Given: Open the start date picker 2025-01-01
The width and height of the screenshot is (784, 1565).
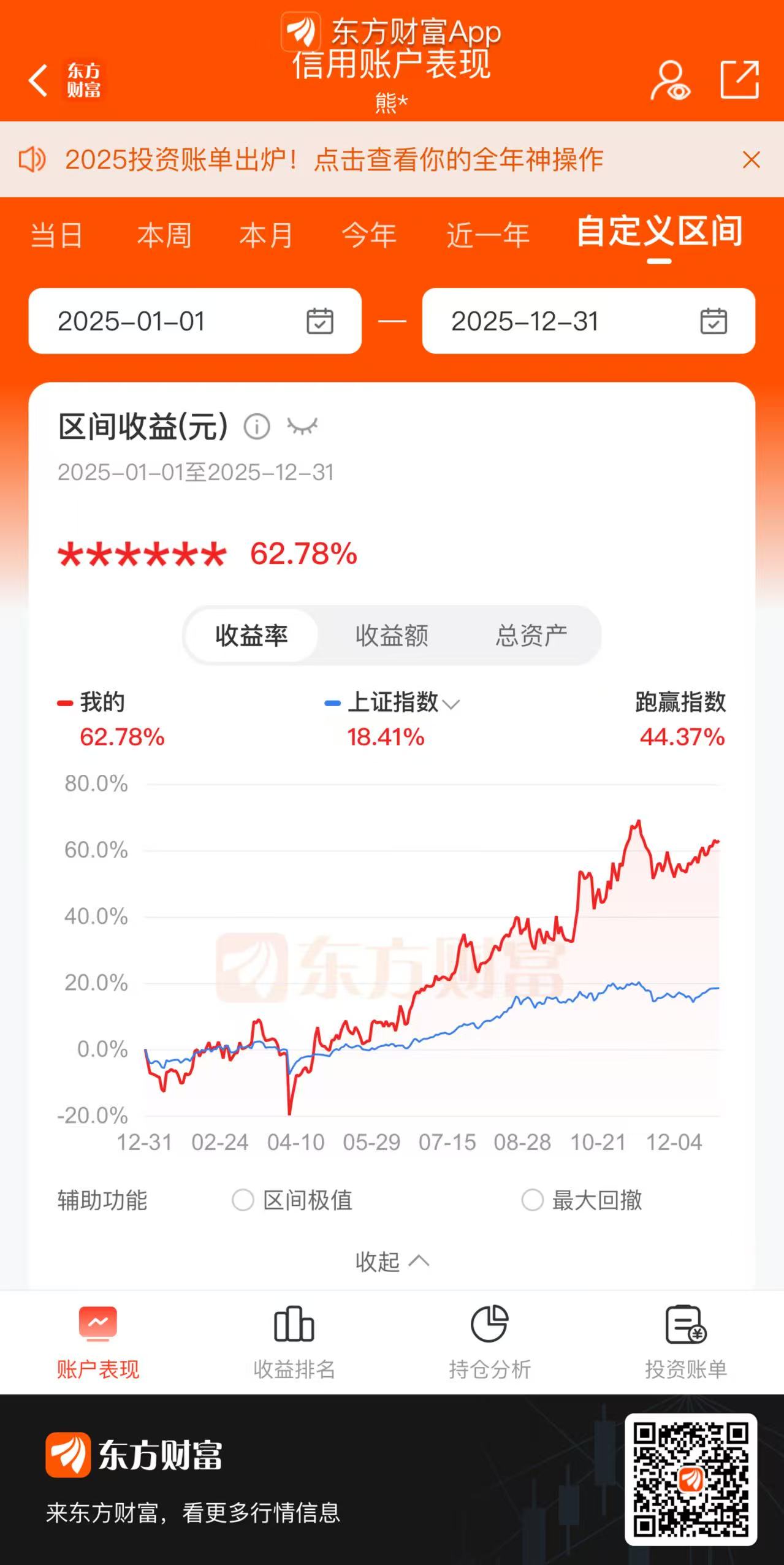Looking at the screenshot, I should pos(195,321).
